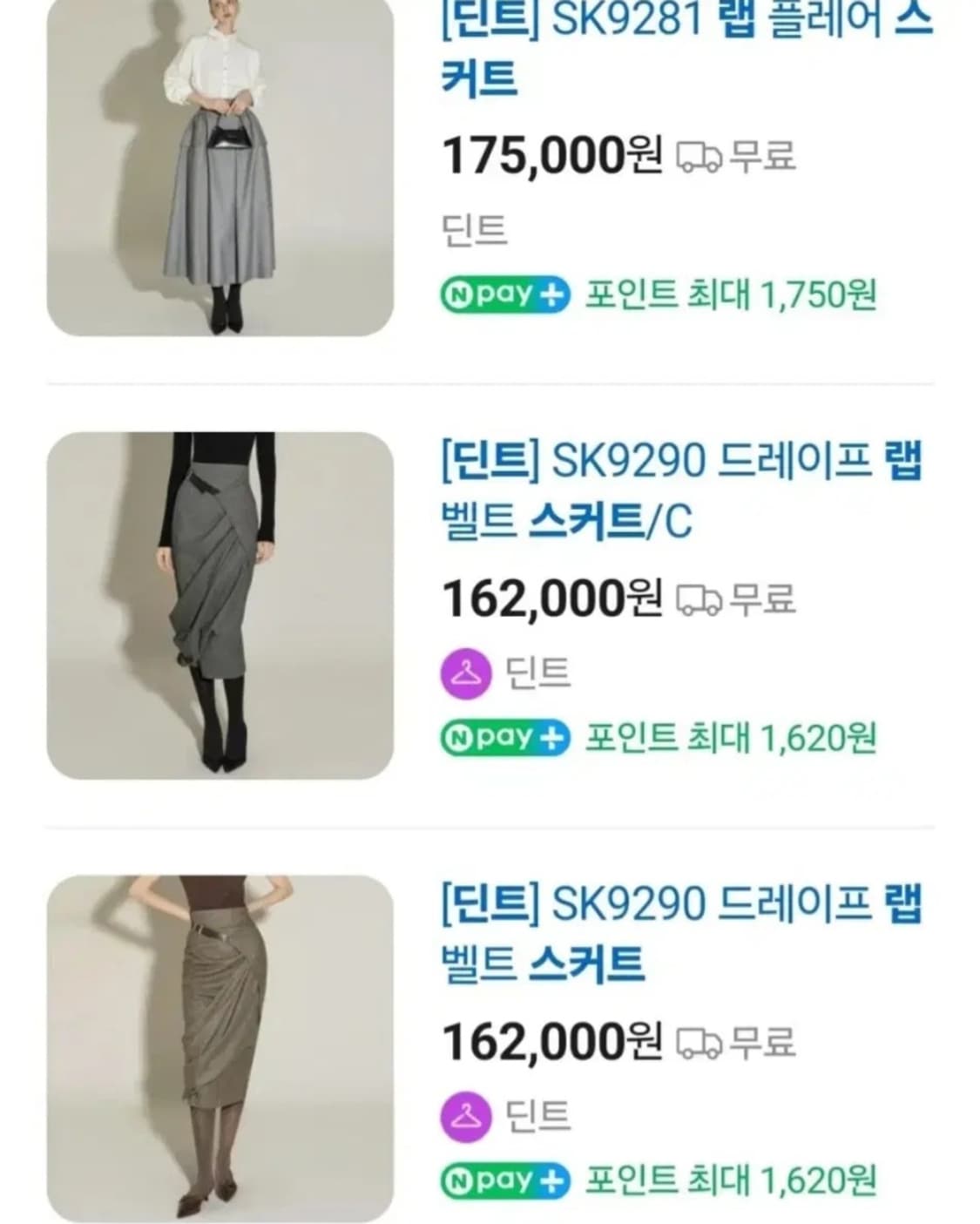Click the Npay badge on the bottom SK9290 listing
980x1224 pixels.
coord(504,1184)
